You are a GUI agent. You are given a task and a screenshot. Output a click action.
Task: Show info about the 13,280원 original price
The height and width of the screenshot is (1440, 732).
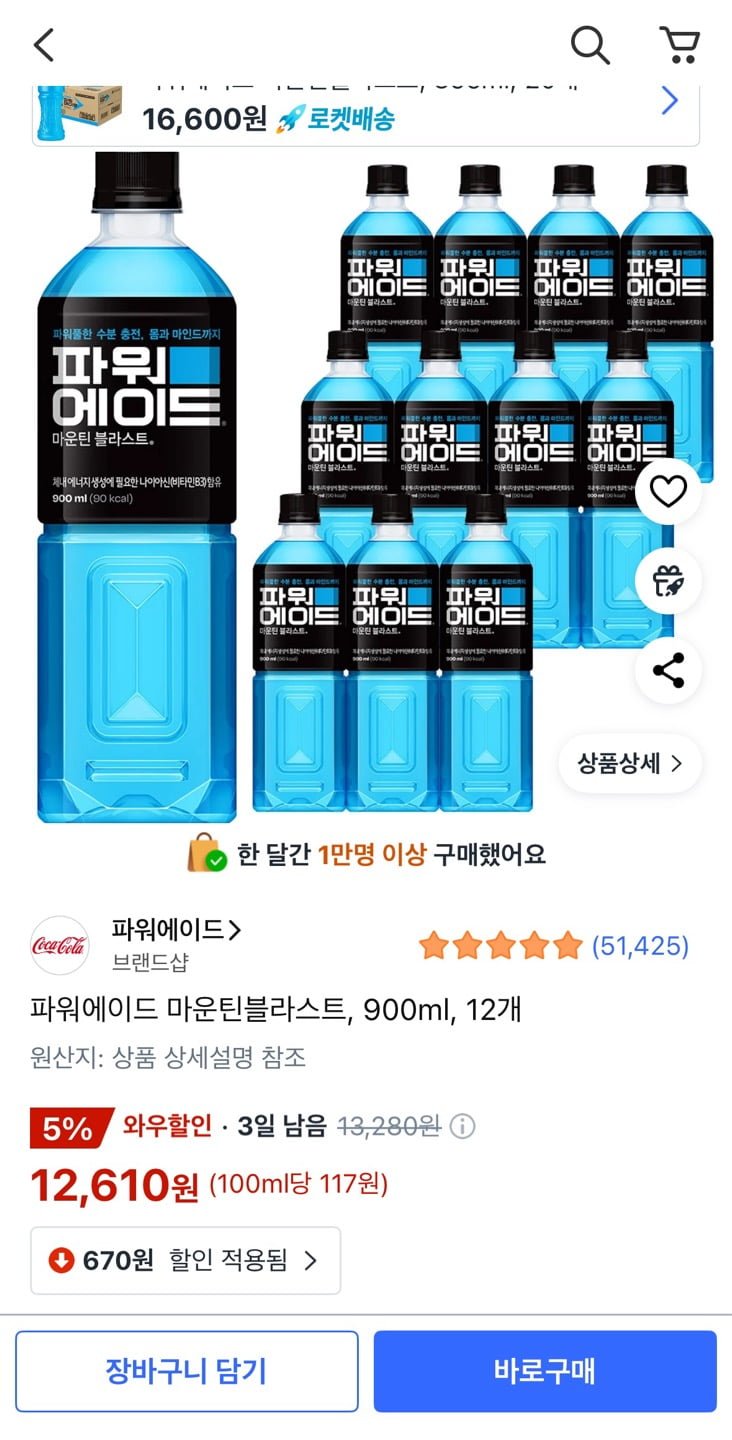click(x=462, y=1127)
